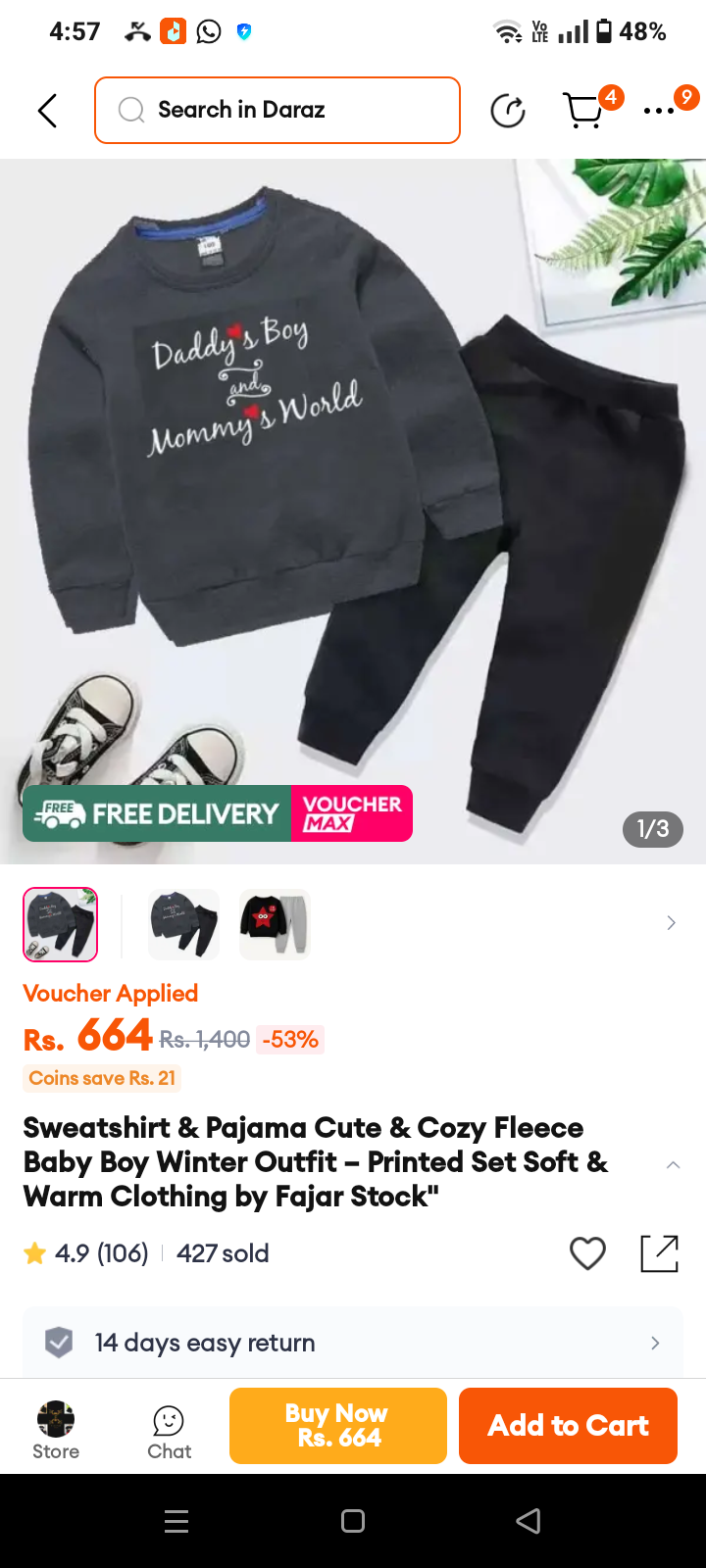Open the shopping cart

click(585, 110)
